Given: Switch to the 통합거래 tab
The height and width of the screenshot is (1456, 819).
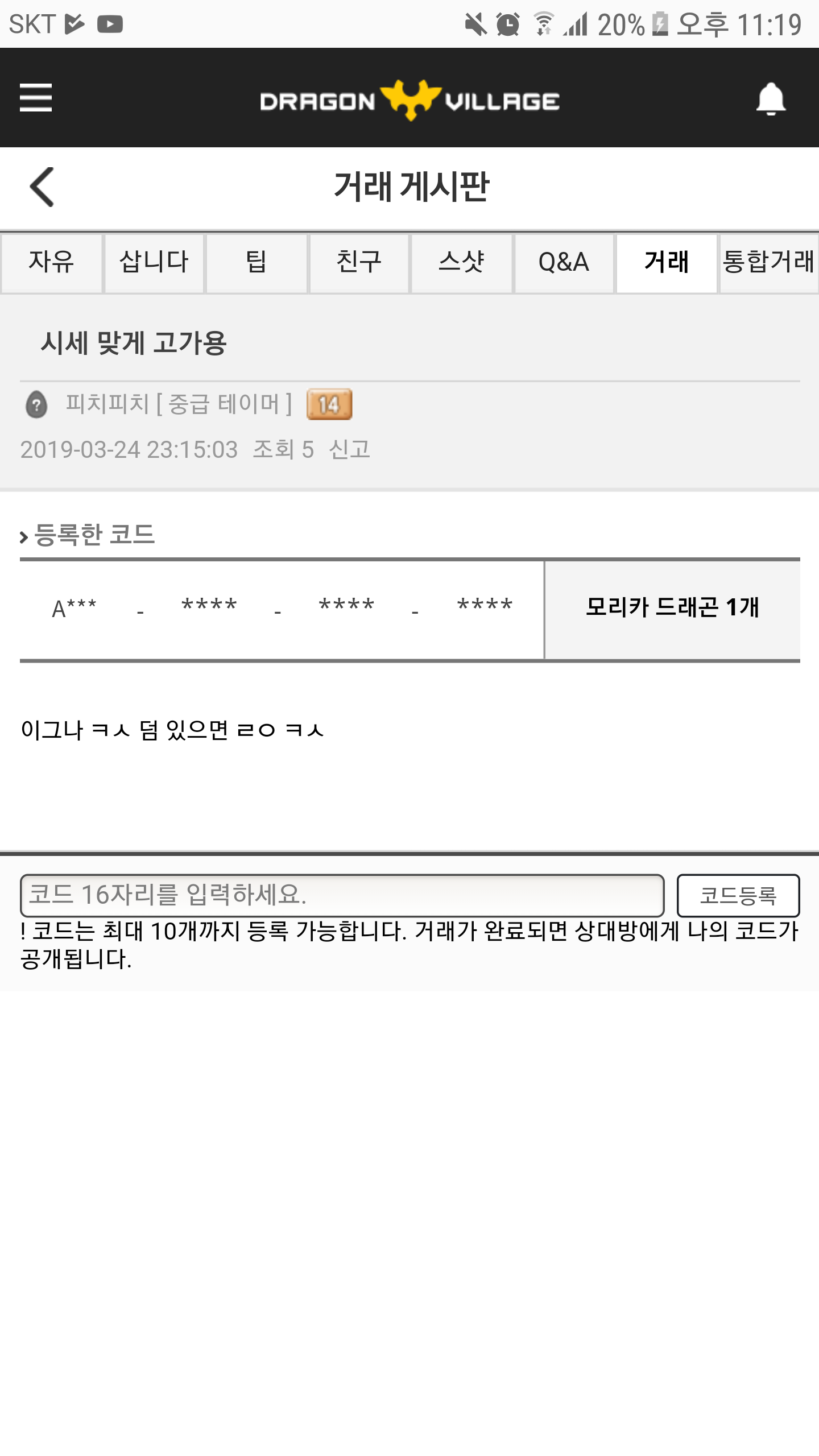Looking at the screenshot, I should tap(768, 262).
